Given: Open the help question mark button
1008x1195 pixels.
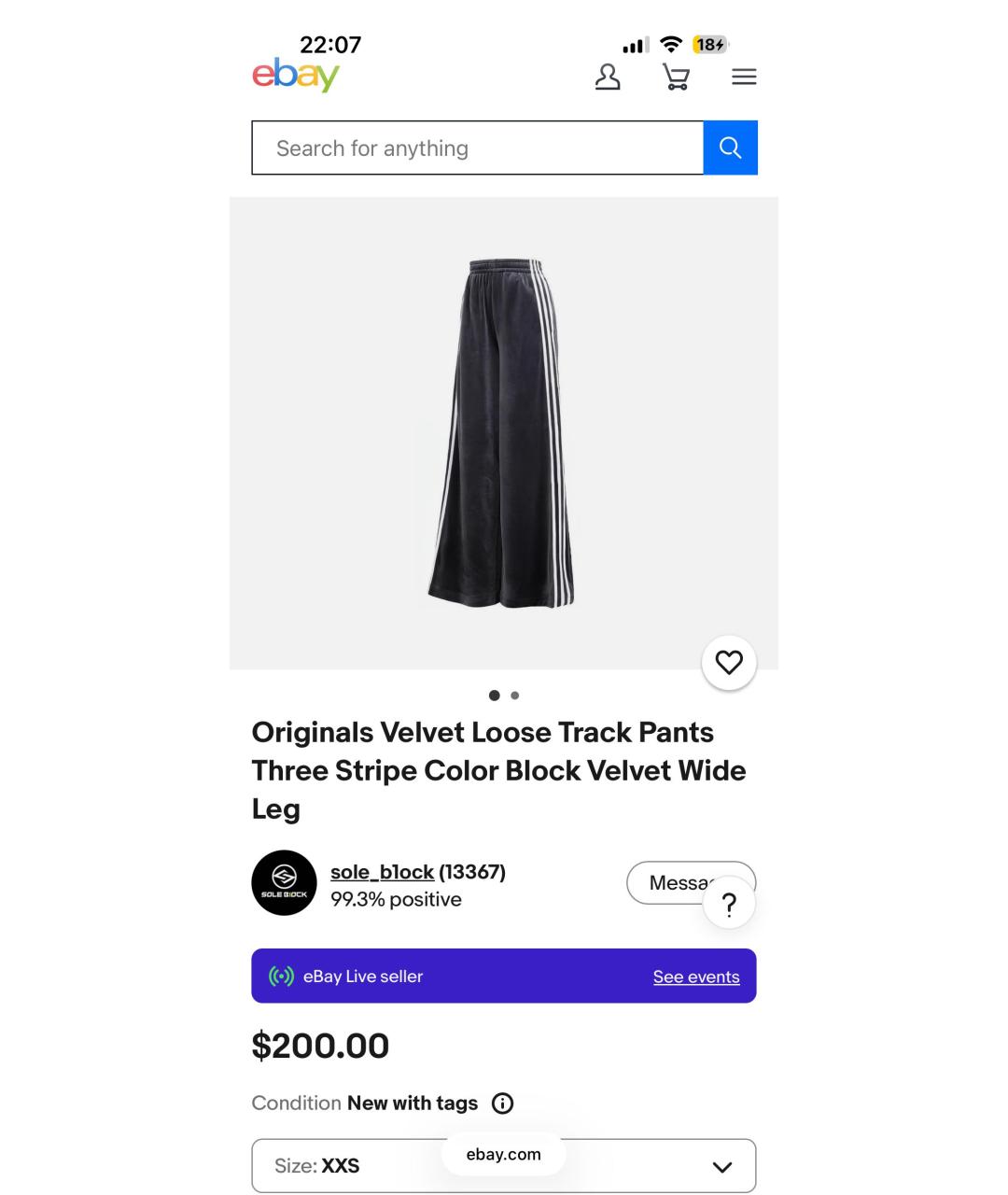Looking at the screenshot, I should (729, 904).
